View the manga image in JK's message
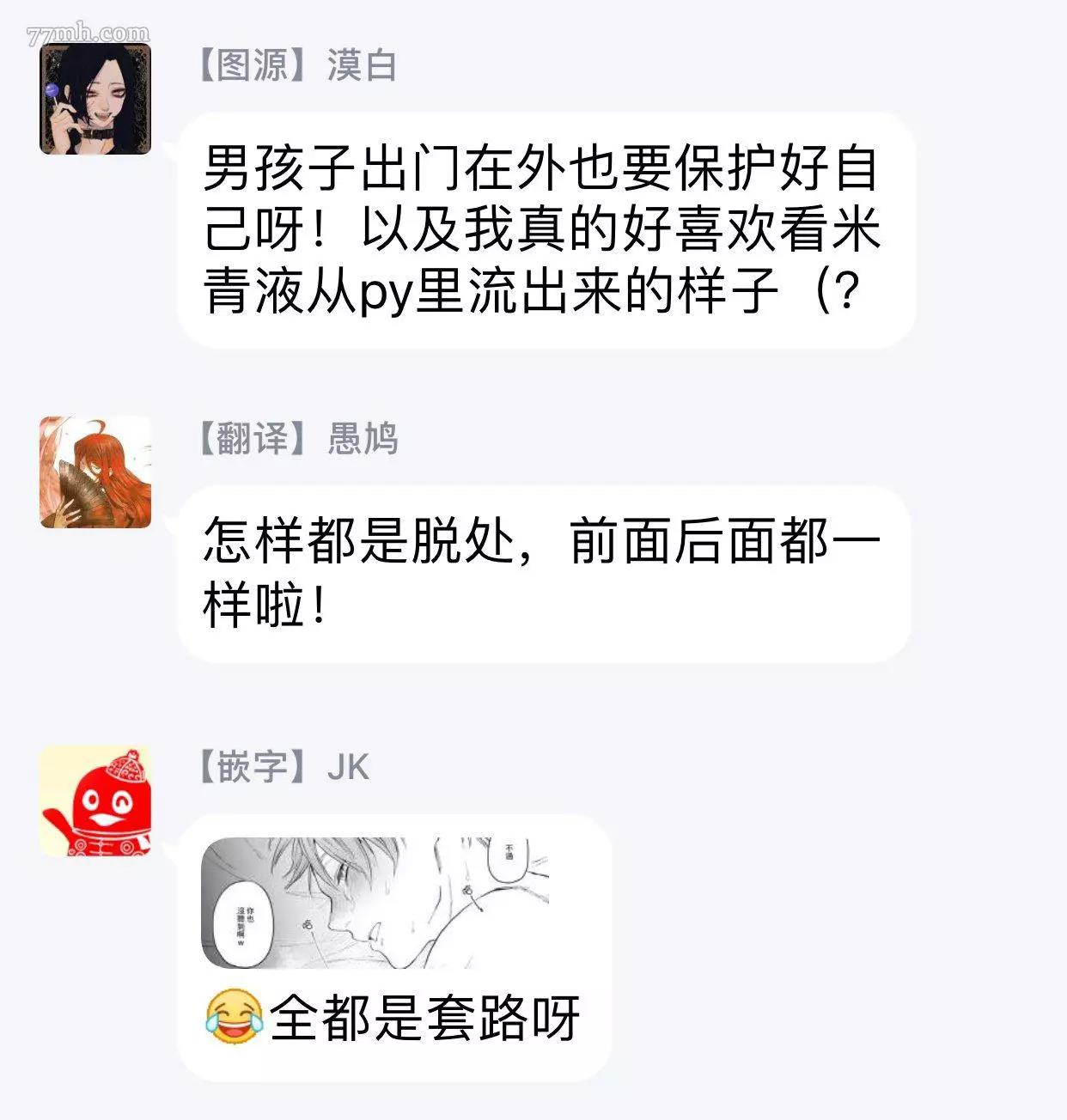Screen dimensions: 1067x1120 pos(375,902)
